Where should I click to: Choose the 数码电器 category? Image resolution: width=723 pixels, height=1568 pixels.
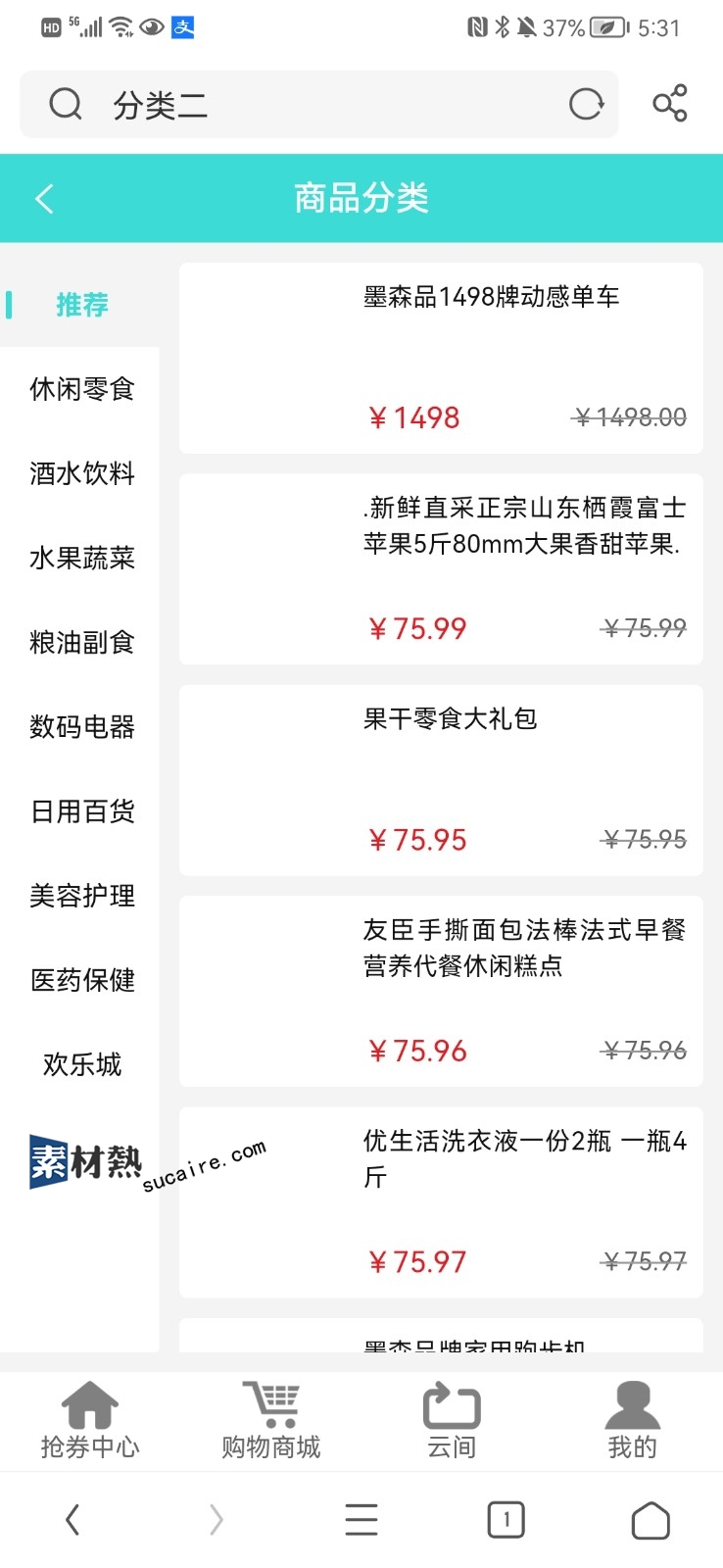coord(81,726)
